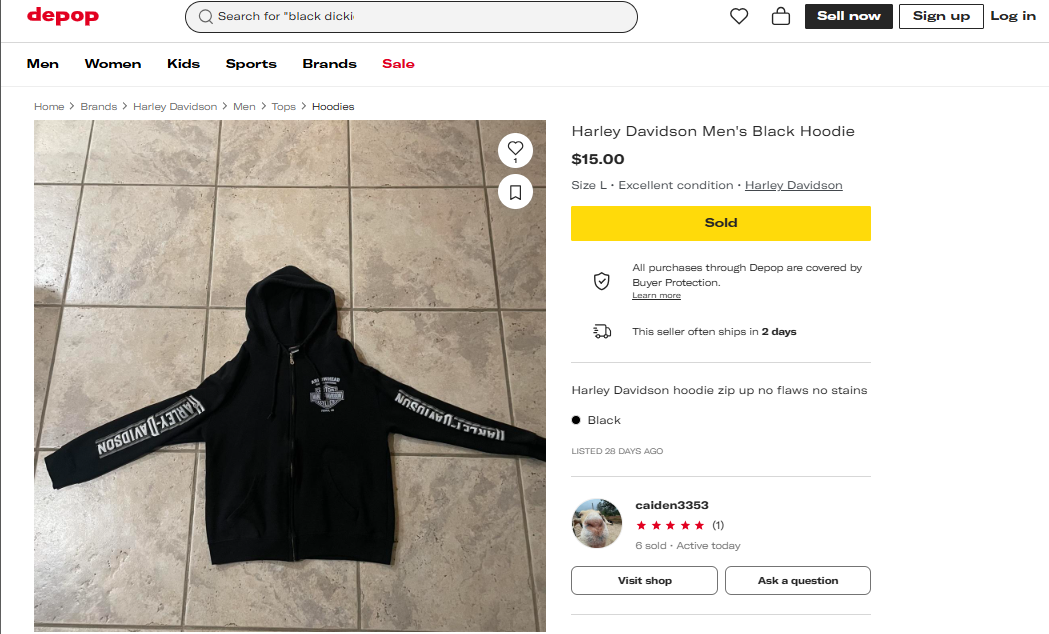The height and width of the screenshot is (634, 1049).
Task: Open the Kids category
Action: pyautogui.click(x=183, y=64)
